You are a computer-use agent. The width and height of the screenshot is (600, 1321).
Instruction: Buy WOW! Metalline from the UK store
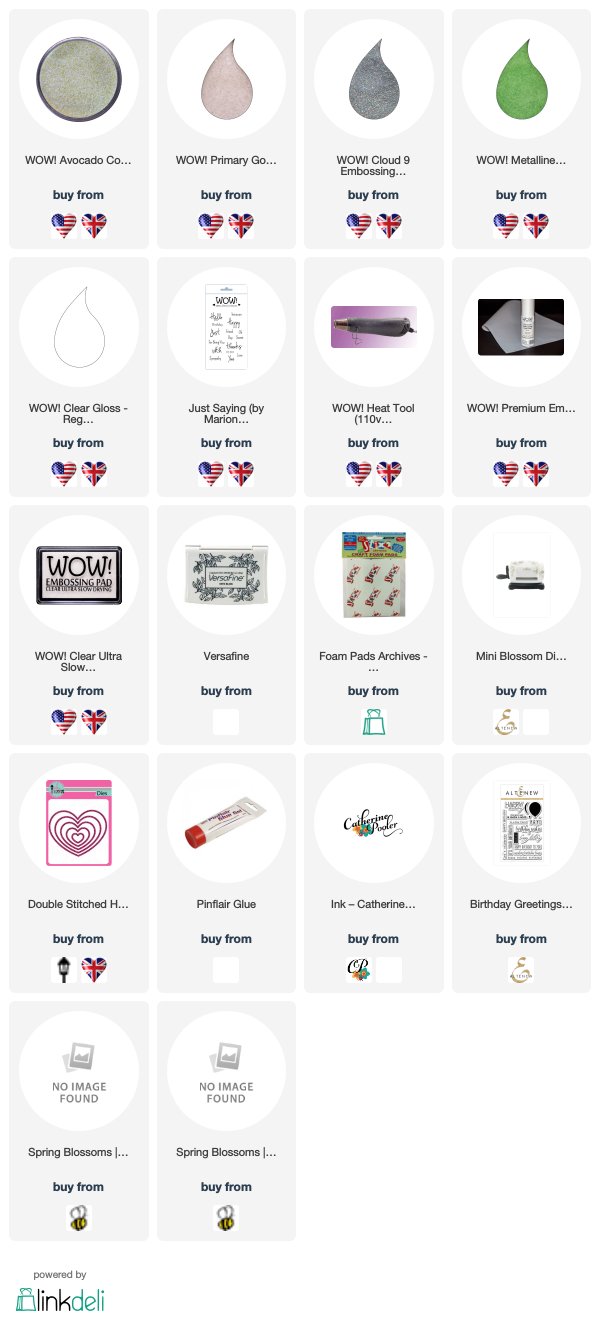(536, 225)
